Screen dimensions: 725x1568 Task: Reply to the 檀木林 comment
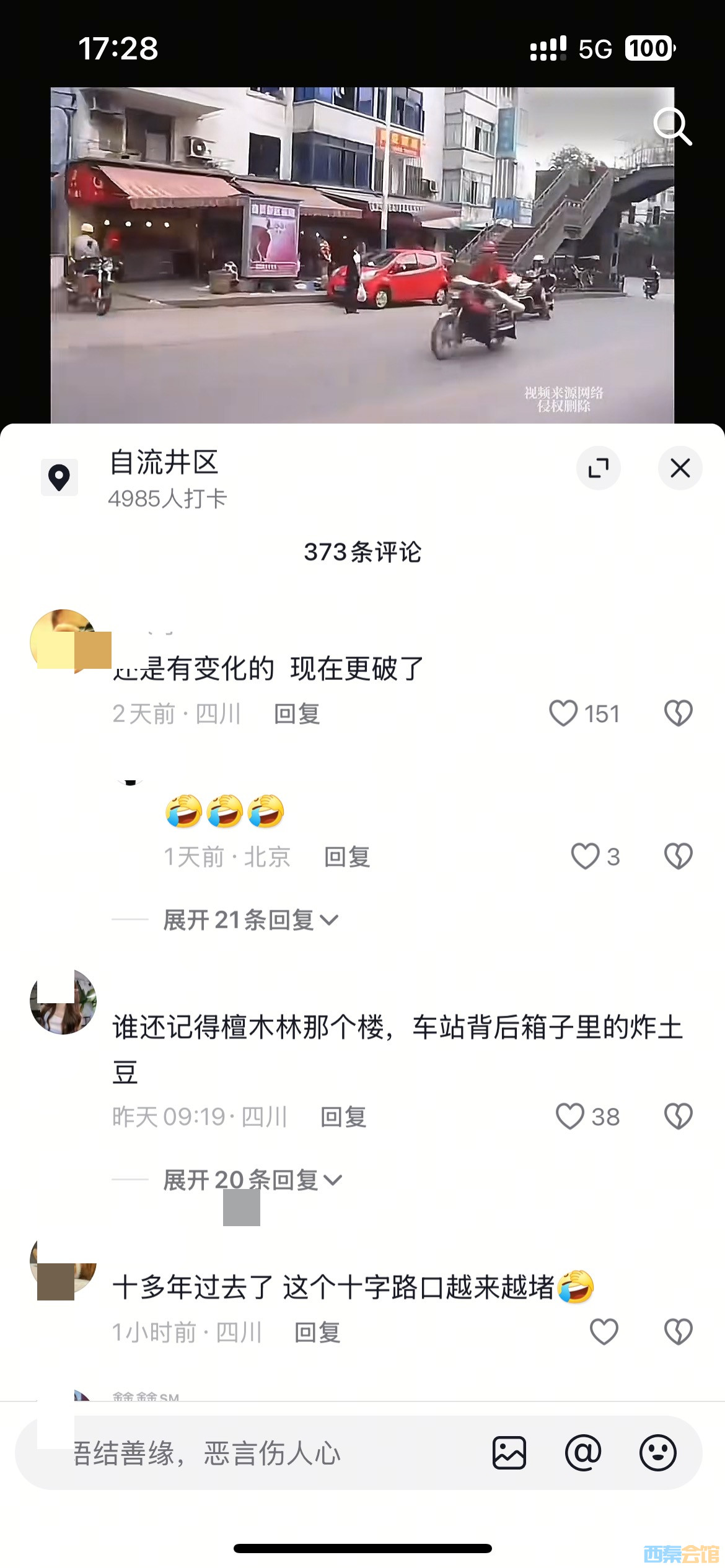[343, 1117]
